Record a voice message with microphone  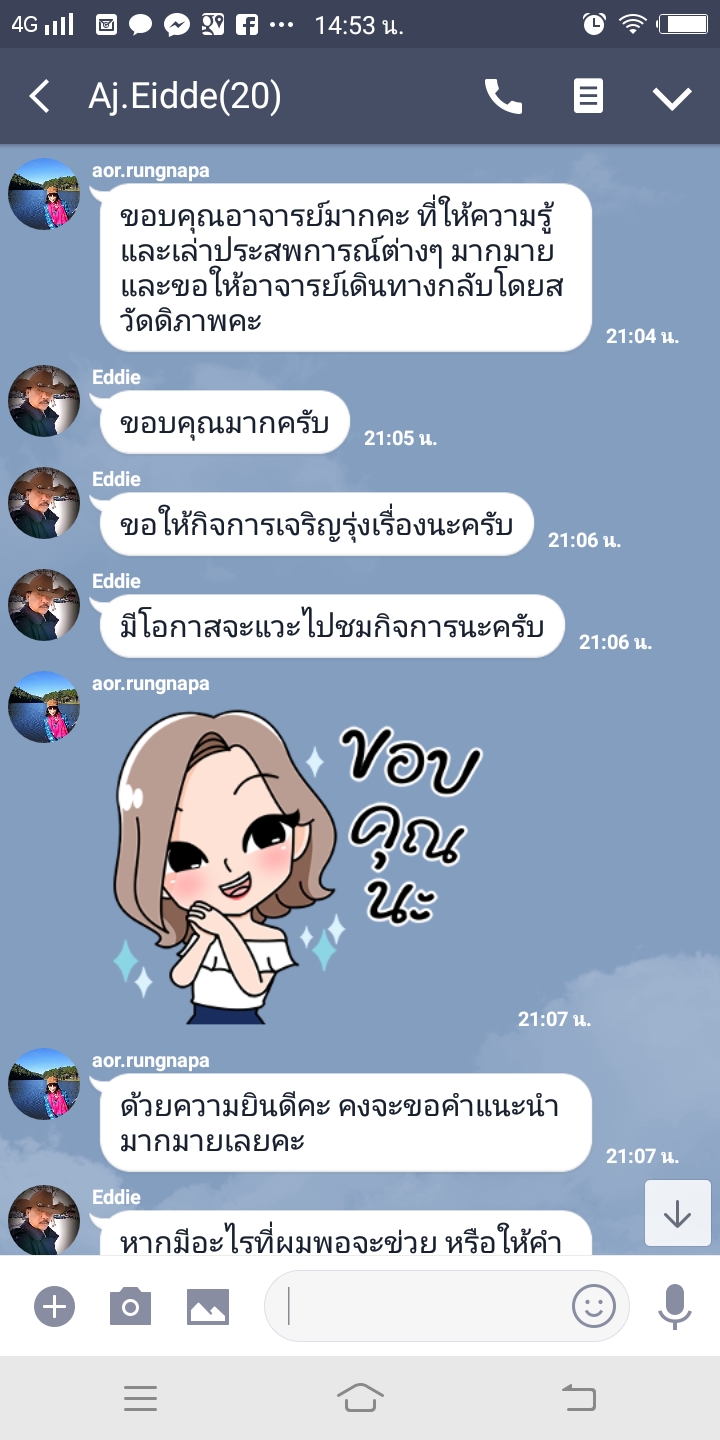tap(675, 1306)
